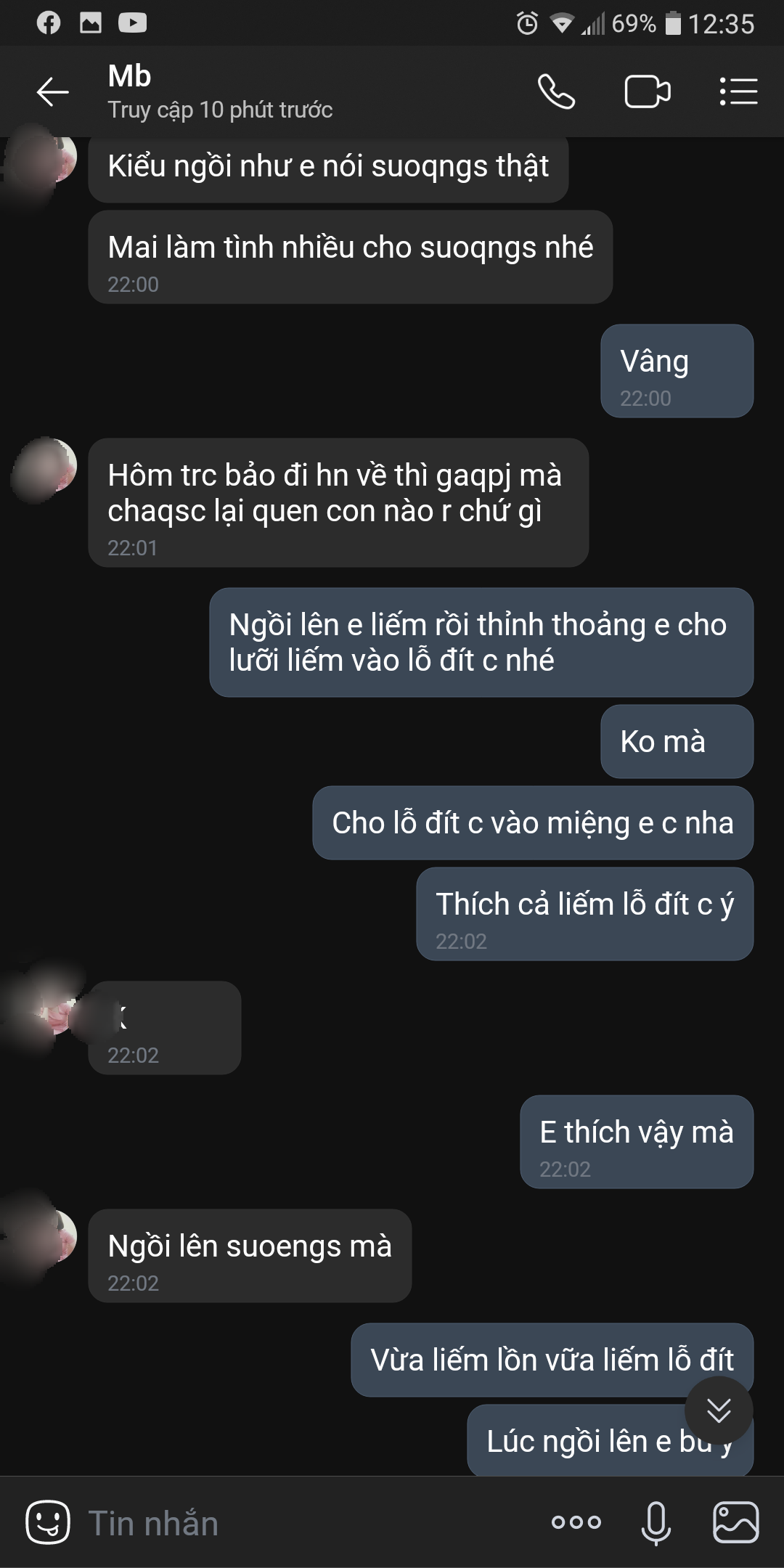The height and width of the screenshot is (1568, 784).
Task: Open Mb's chat profile header
Action: click(219, 92)
